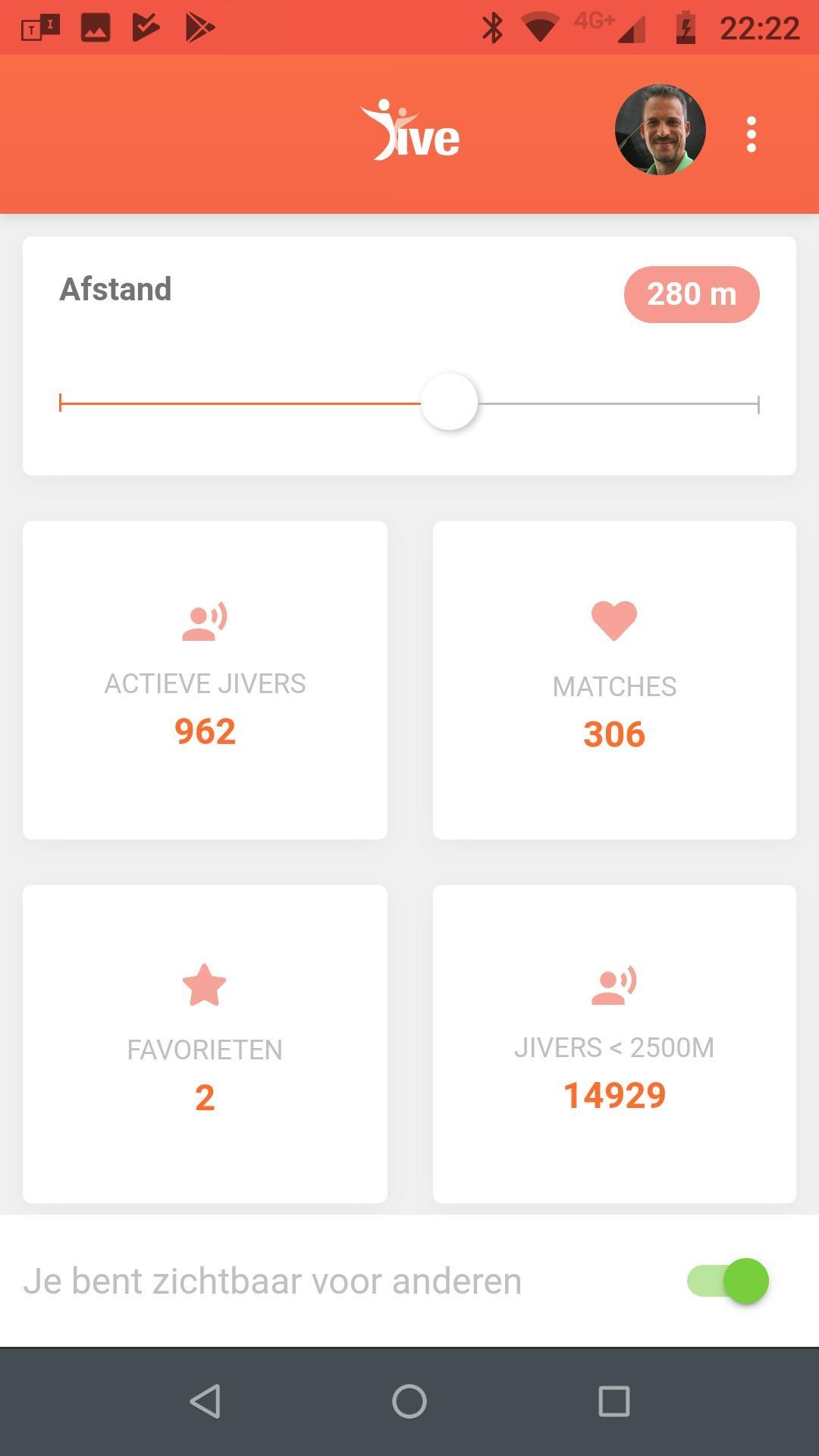The height and width of the screenshot is (1456, 819).
Task: Open the profile picture in the header
Action: coord(660,130)
